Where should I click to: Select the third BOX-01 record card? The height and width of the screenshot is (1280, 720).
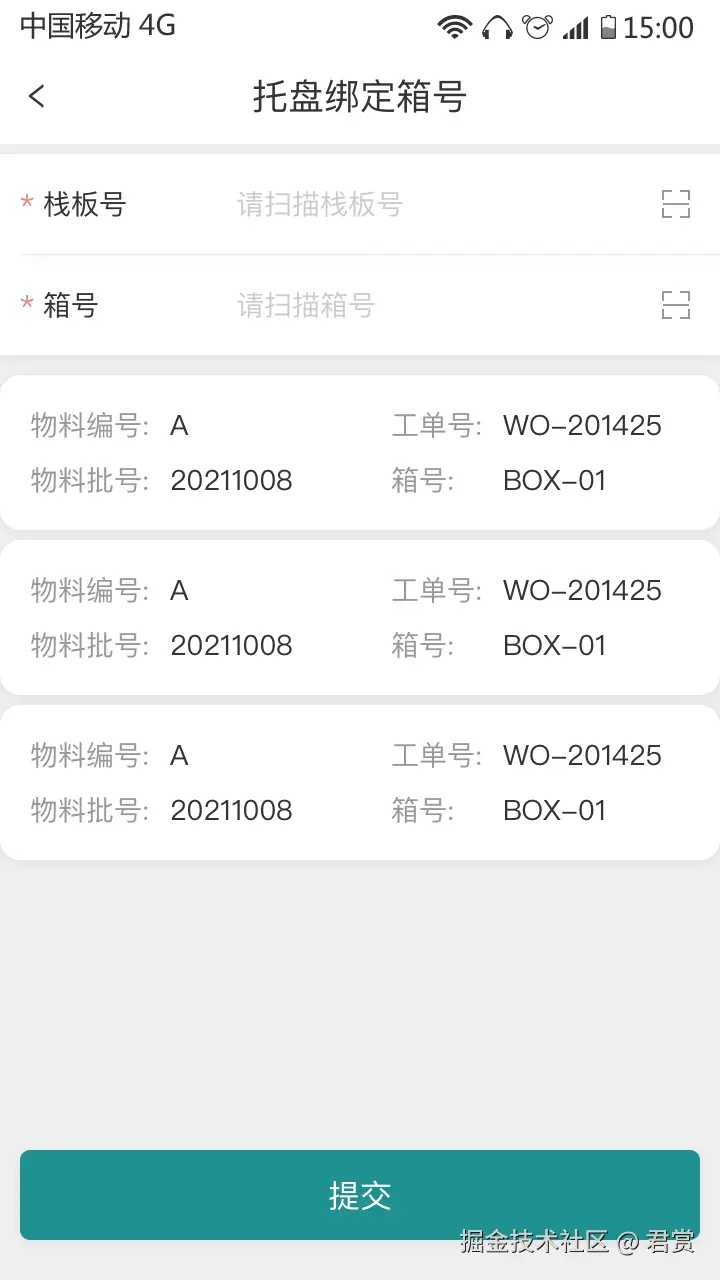360,782
